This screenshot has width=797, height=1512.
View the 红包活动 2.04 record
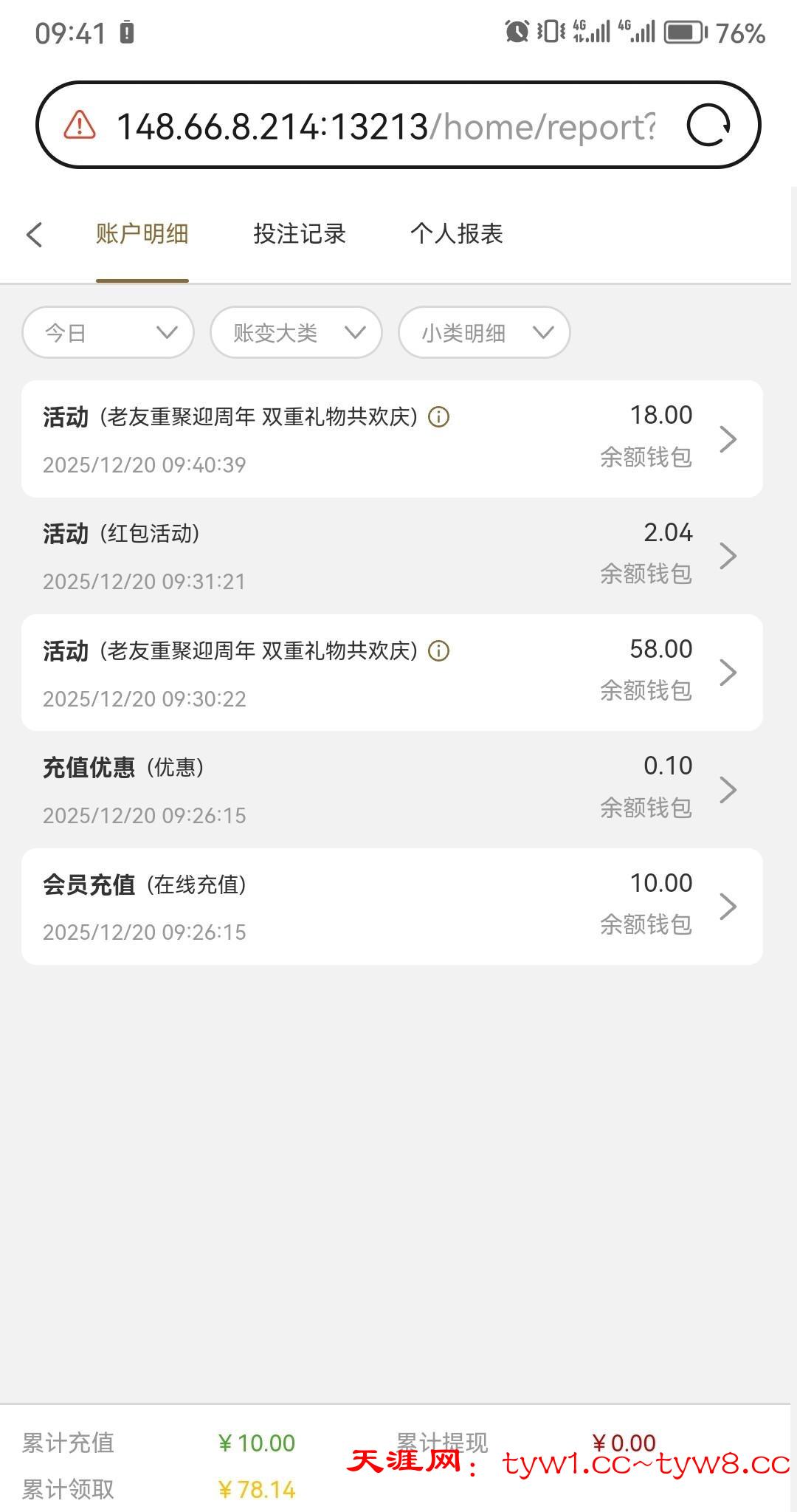point(391,556)
